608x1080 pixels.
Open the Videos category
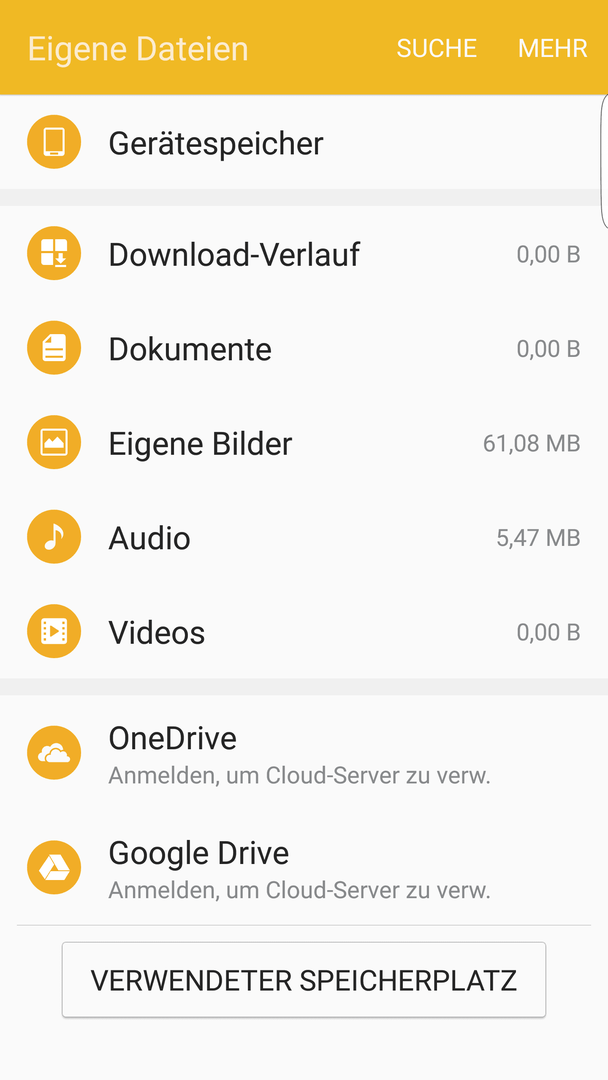(x=304, y=632)
